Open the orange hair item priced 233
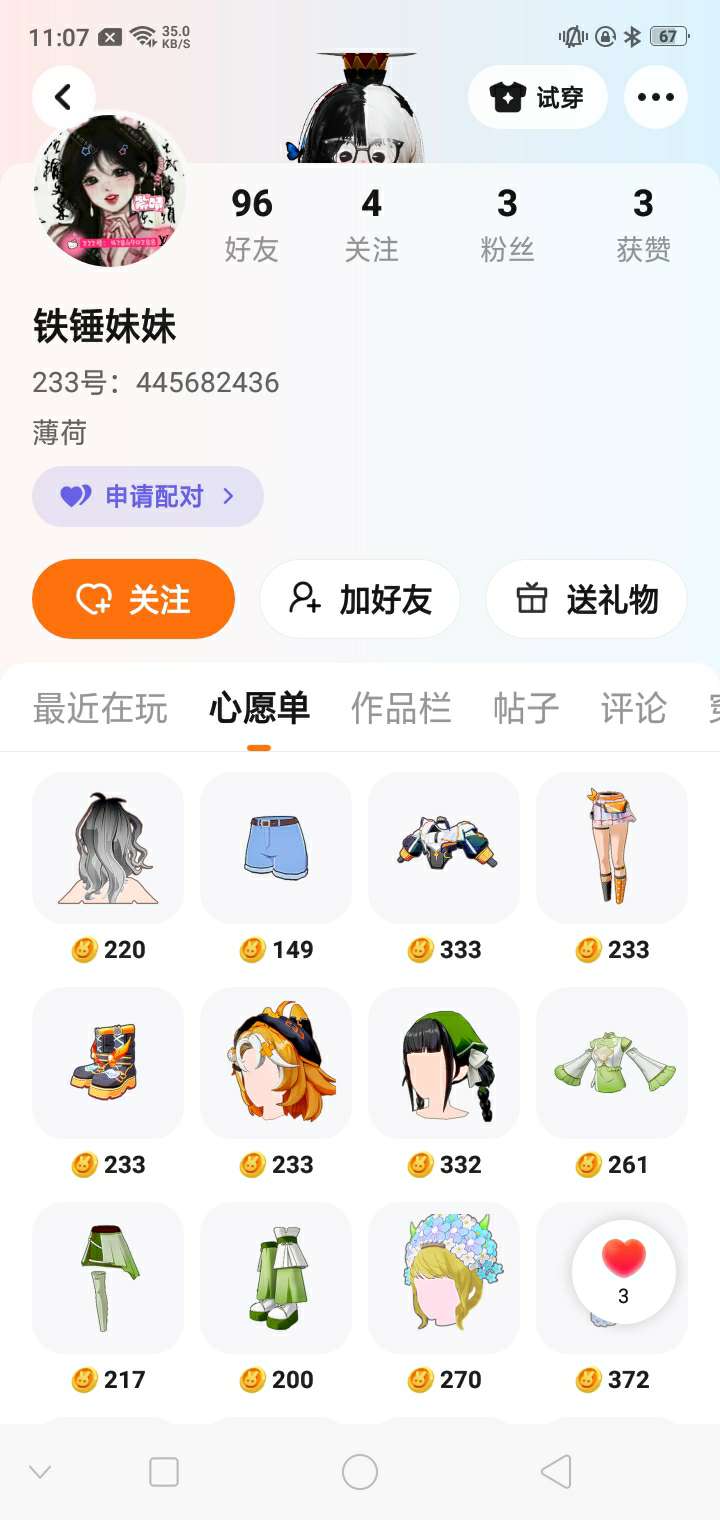This screenshot has height=1520, width=720. [x=276, y=1063]
